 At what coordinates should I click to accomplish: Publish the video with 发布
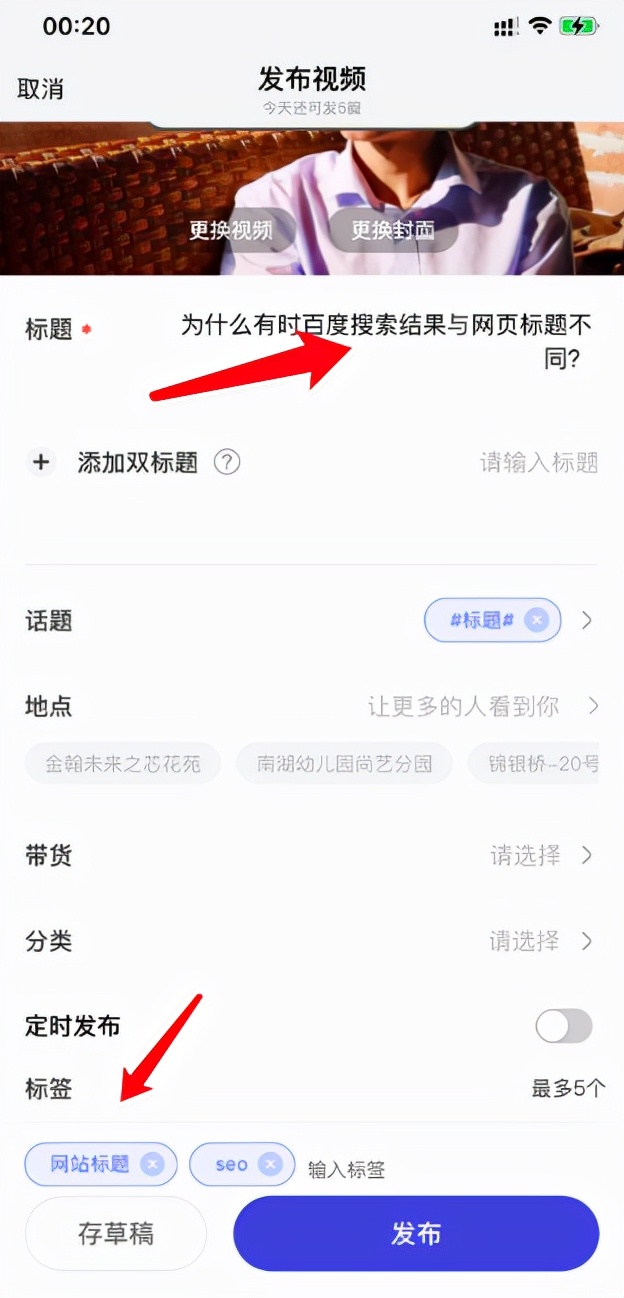tap(416, 1233)
